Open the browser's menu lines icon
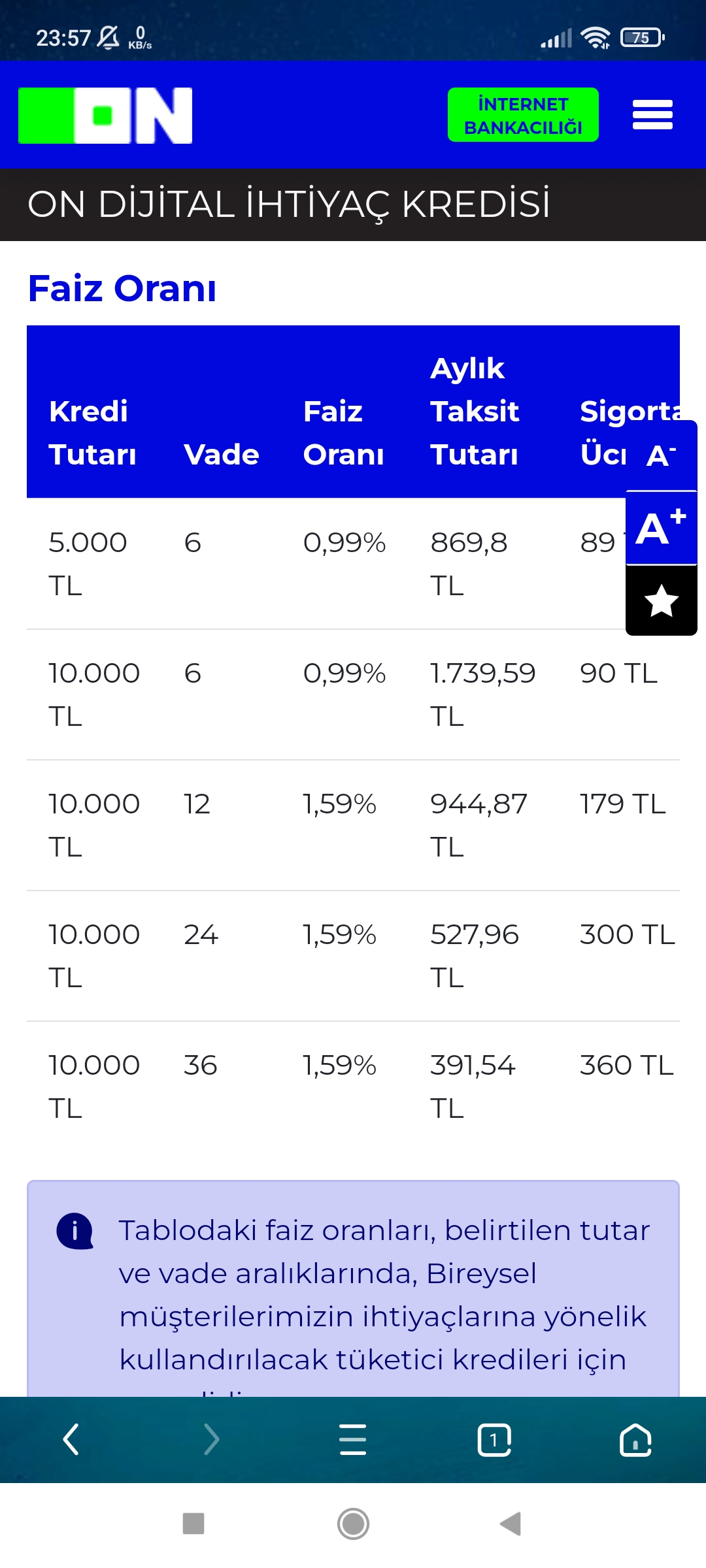This screenshot has height=1568, width=706. coord(353,1439)
